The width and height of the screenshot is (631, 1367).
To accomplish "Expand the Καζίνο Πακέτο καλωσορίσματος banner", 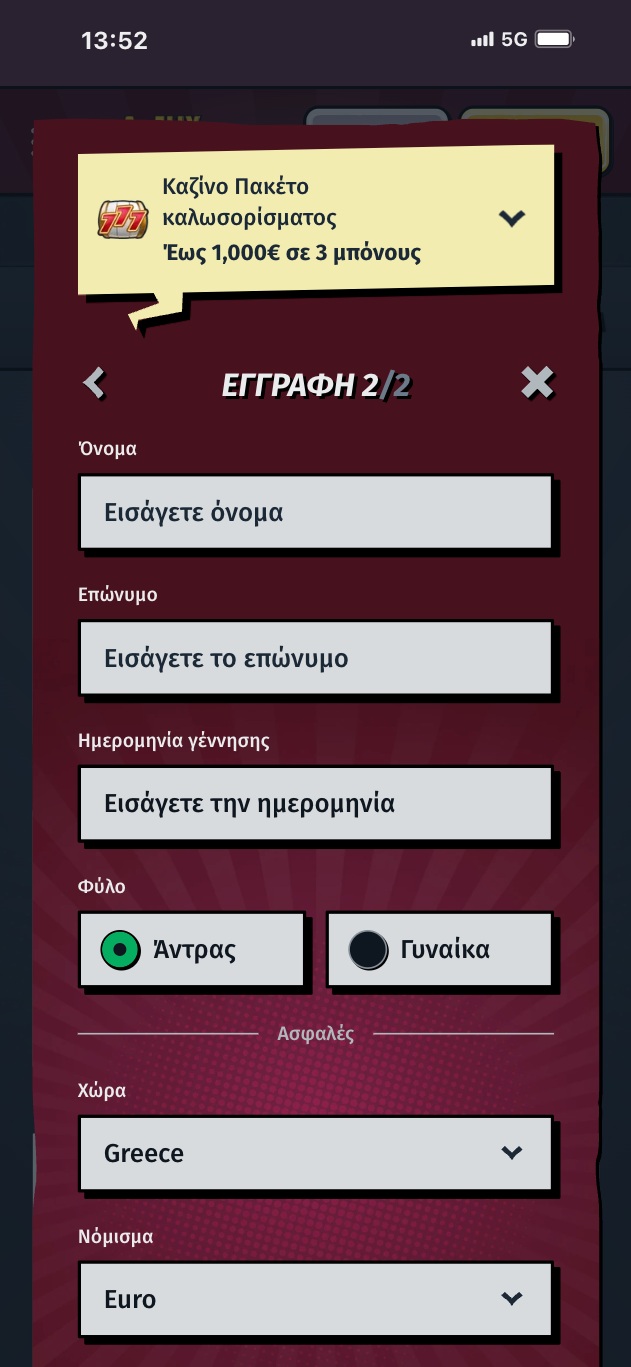I will (511, 218).
